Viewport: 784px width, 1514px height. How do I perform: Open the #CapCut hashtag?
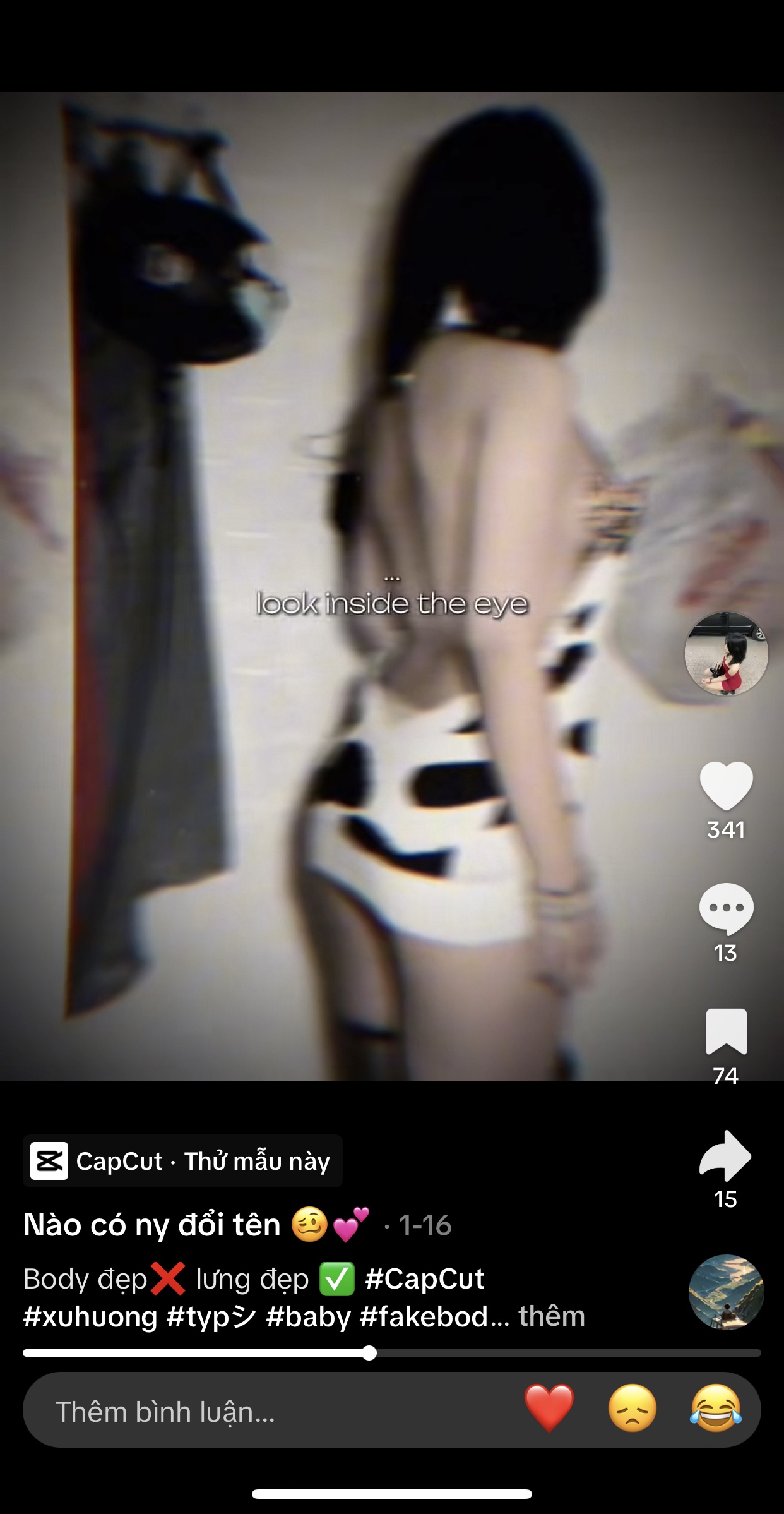click(x=424, y=1279)
